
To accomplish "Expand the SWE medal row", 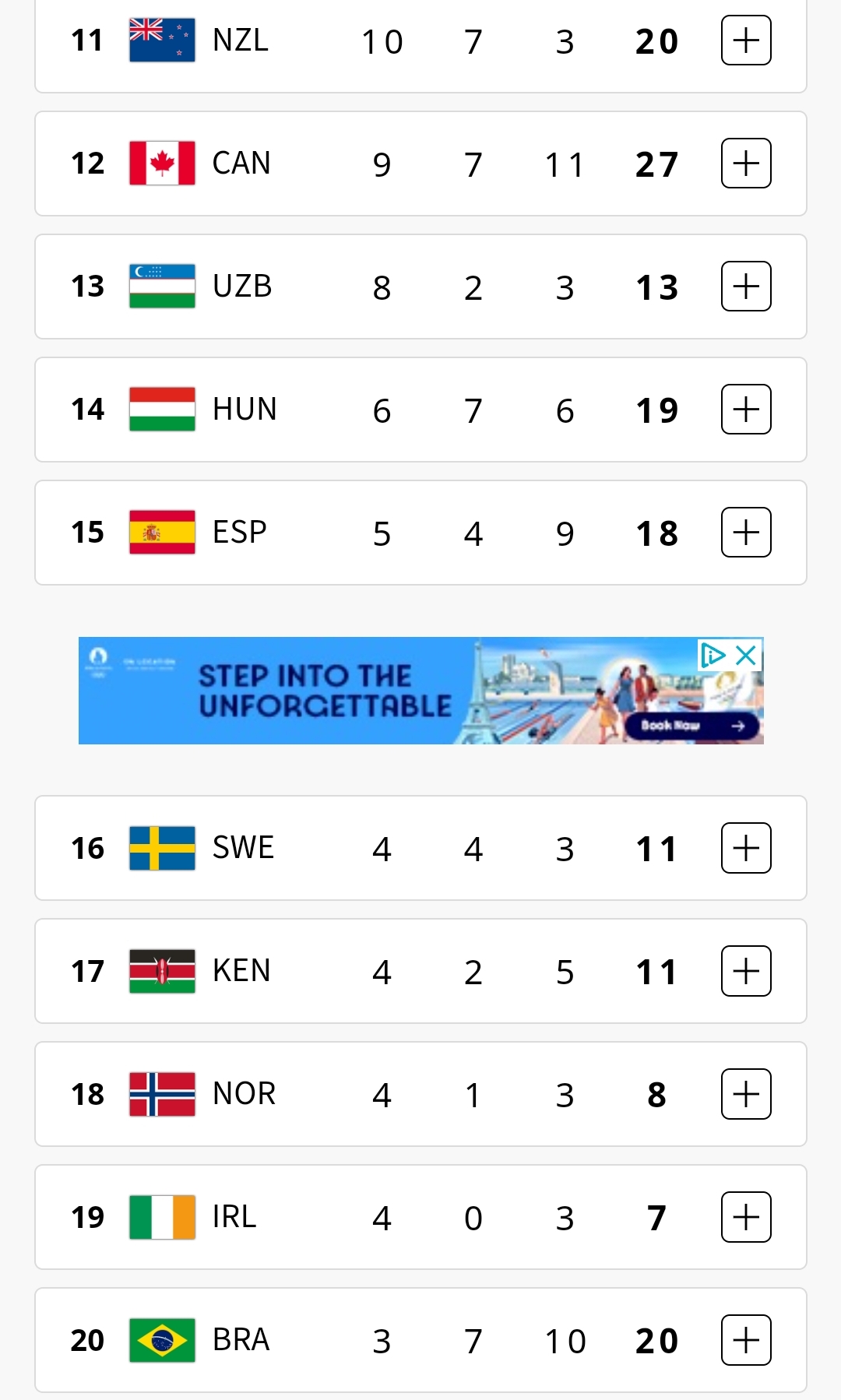I will [x=746, y=848].
